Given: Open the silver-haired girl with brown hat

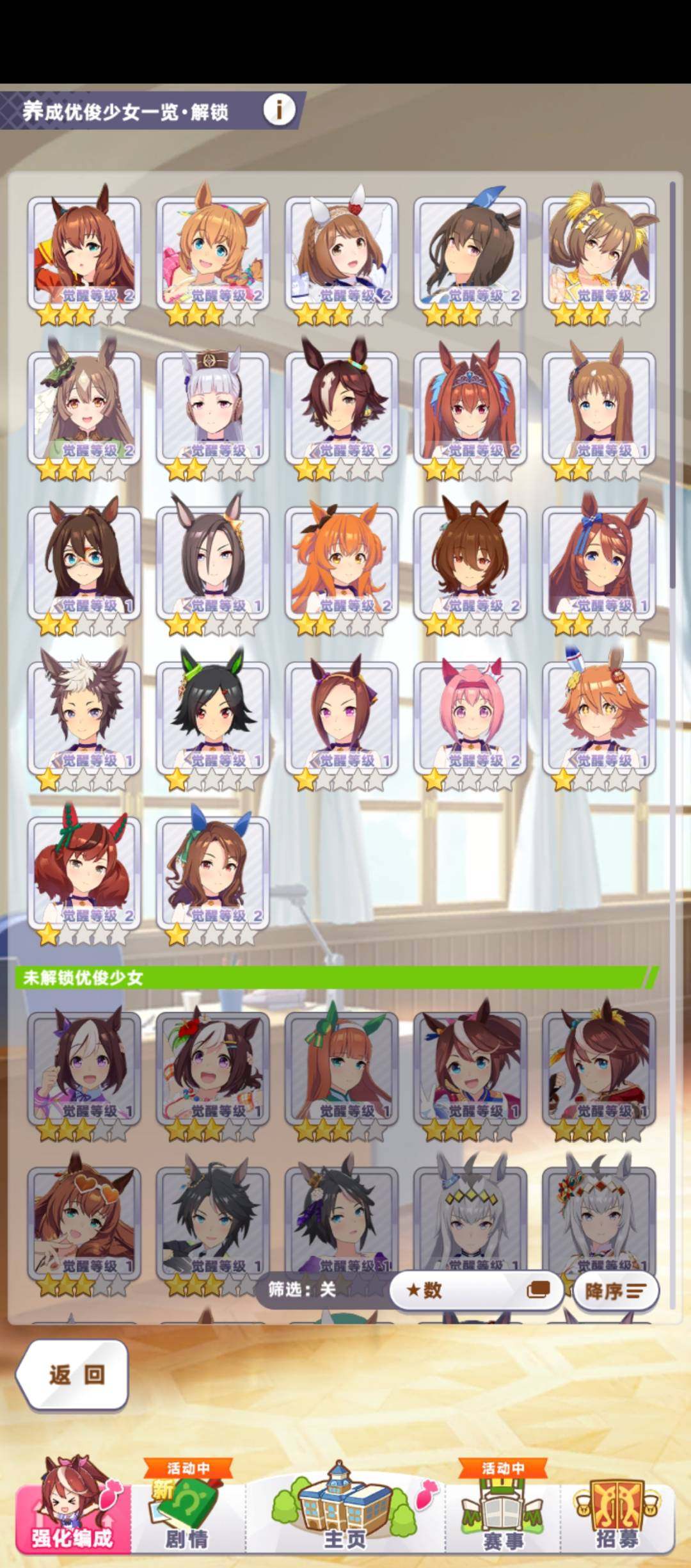Looking at the screenshot, I should 212,410.
